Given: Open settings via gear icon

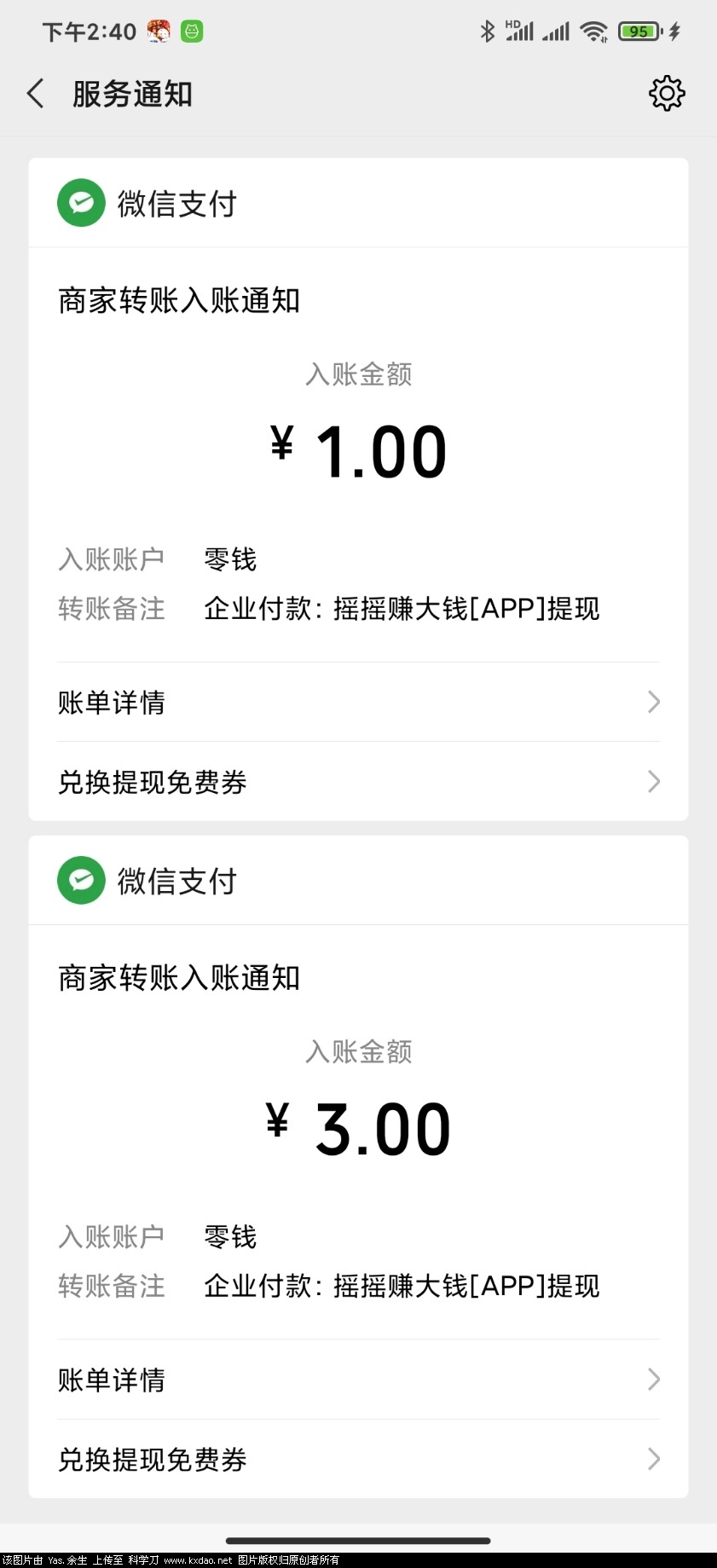Looking at the screenshot, I should pos(667,94).
